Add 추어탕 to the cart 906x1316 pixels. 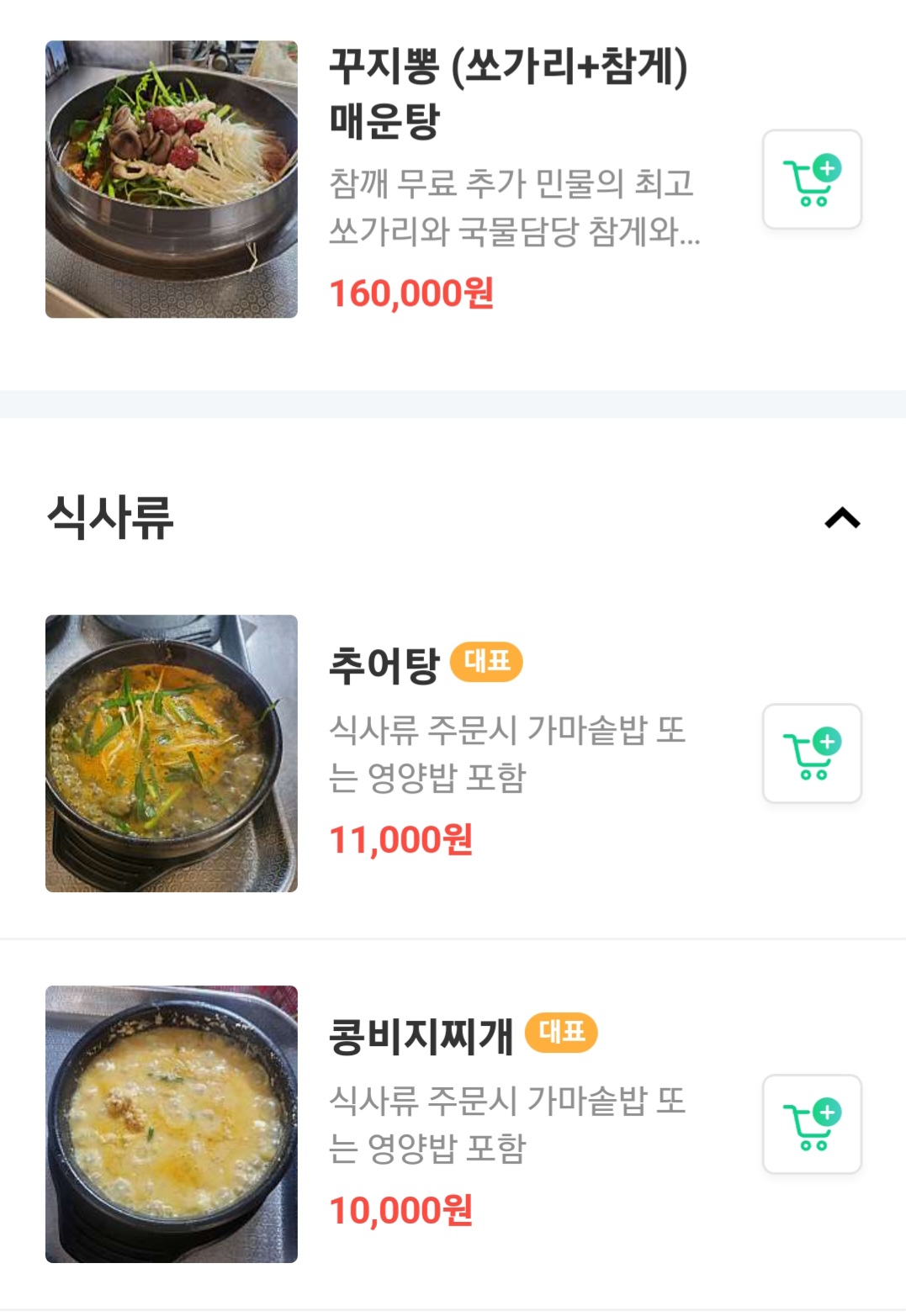[x=812, y=753]
